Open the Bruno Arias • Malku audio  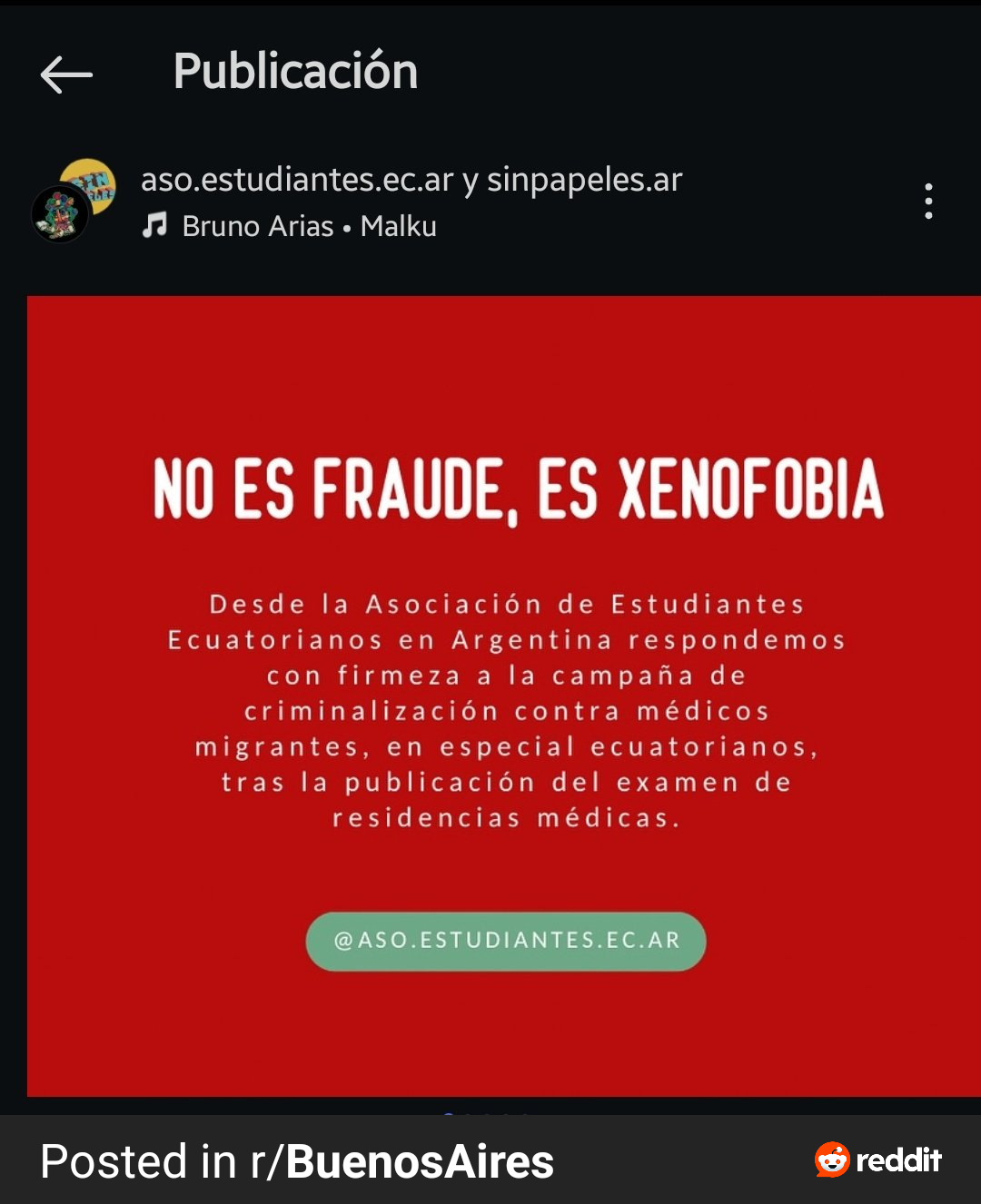pyautogui.click(x=308, y=226)
